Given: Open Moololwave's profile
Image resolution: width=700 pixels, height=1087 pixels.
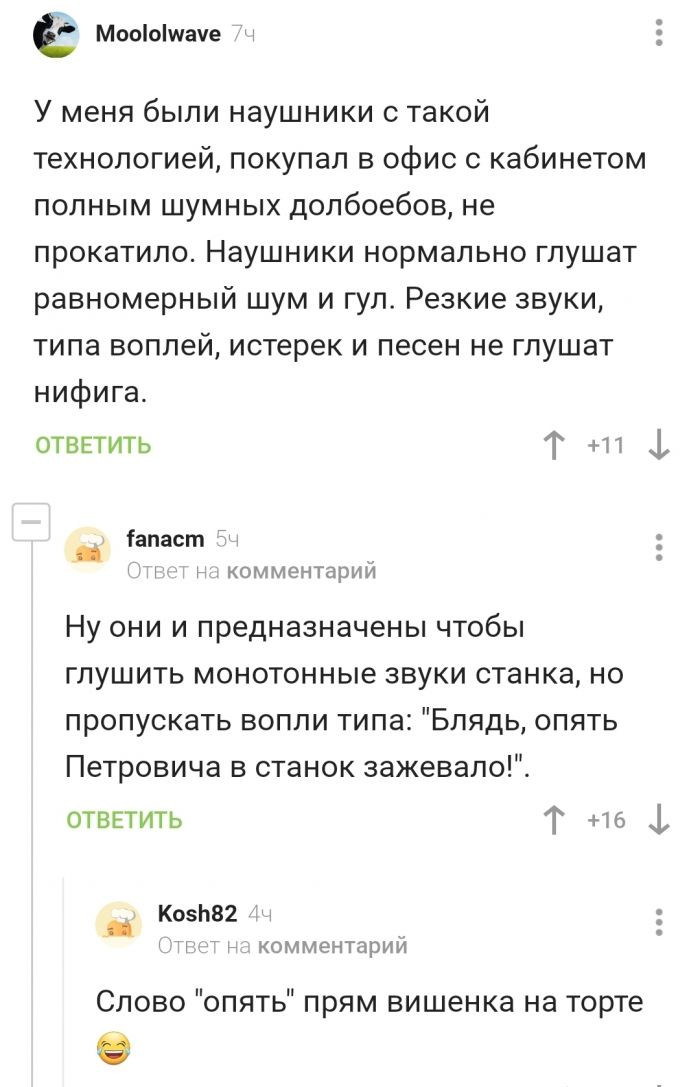Looking at the screenshot, I should tap(157, 34).
